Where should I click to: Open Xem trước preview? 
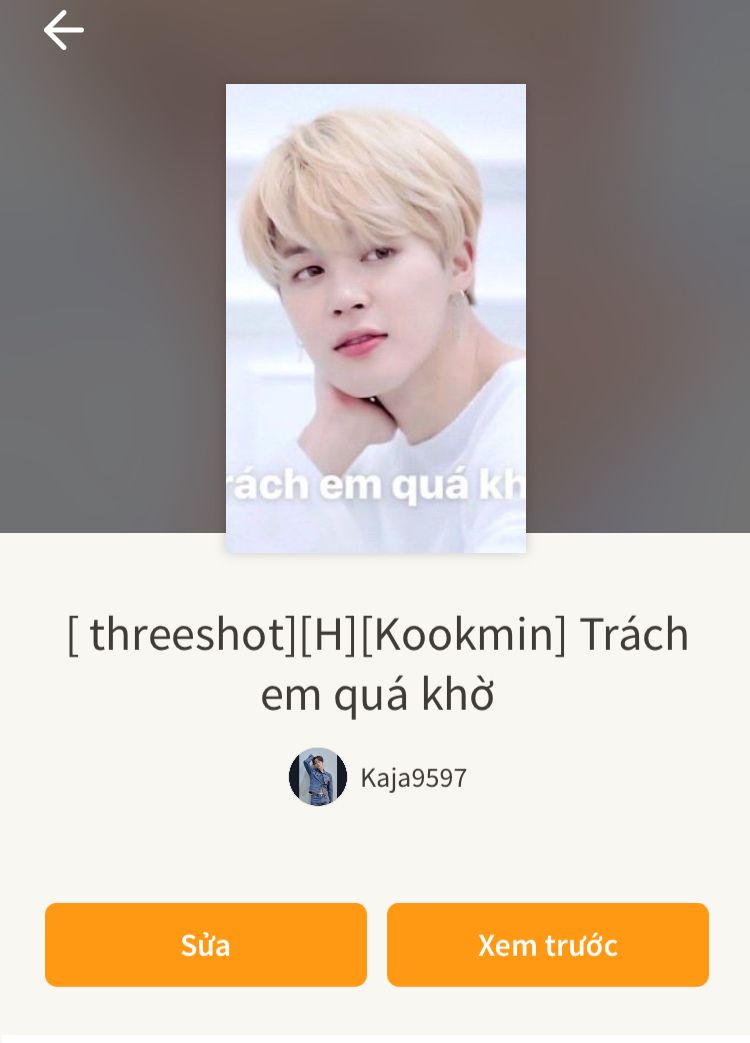(547, 945)
